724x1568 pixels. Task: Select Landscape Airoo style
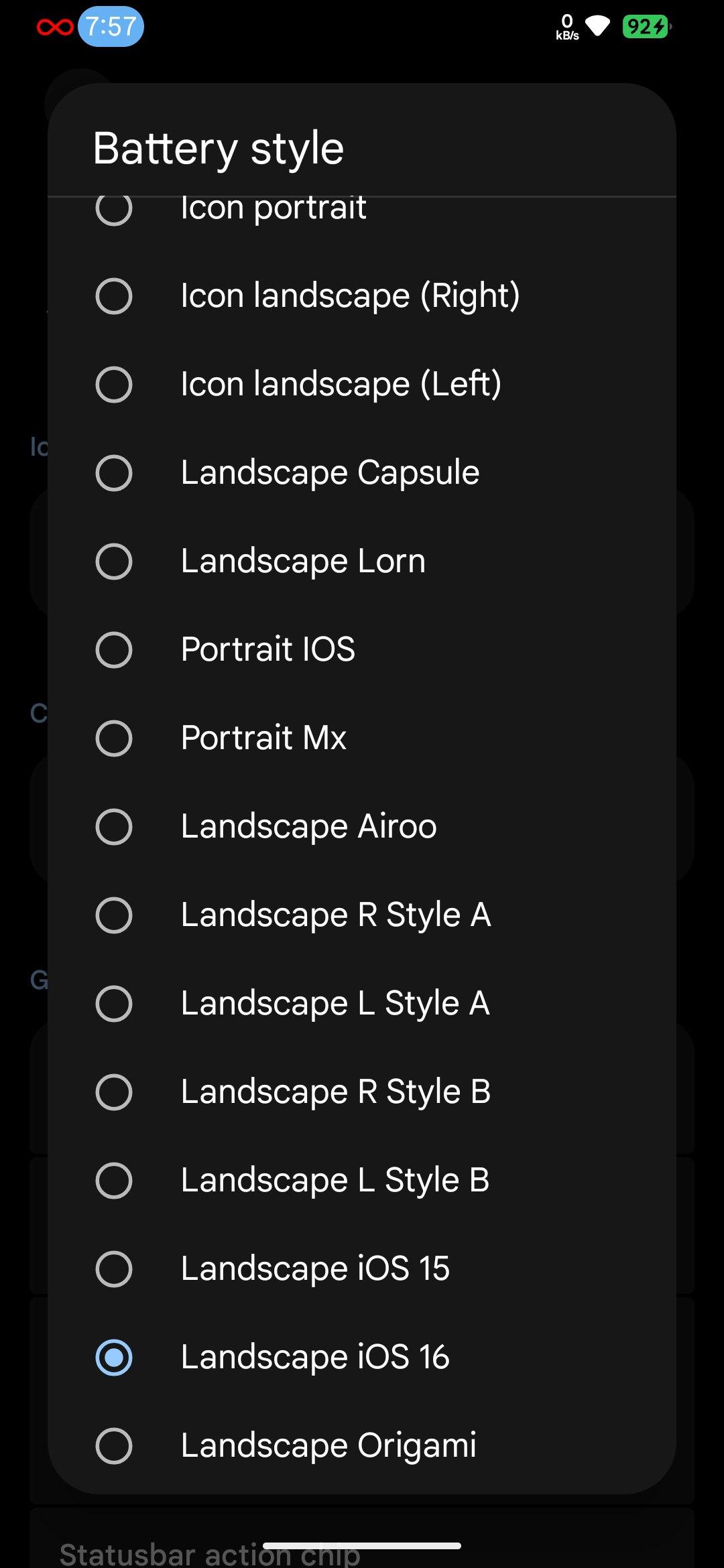[x=362, y=827]
